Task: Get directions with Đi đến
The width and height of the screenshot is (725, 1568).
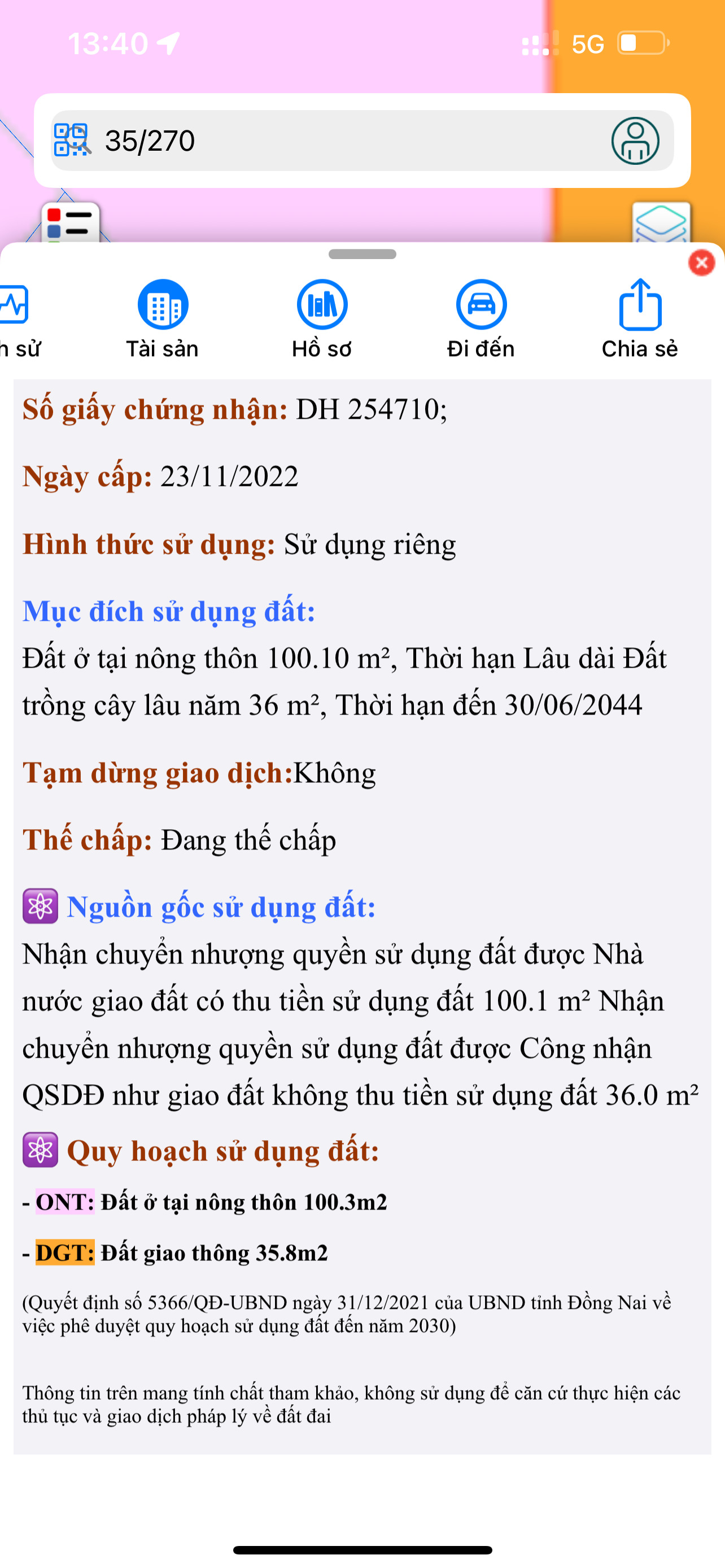Action: [x=481, y=318]
